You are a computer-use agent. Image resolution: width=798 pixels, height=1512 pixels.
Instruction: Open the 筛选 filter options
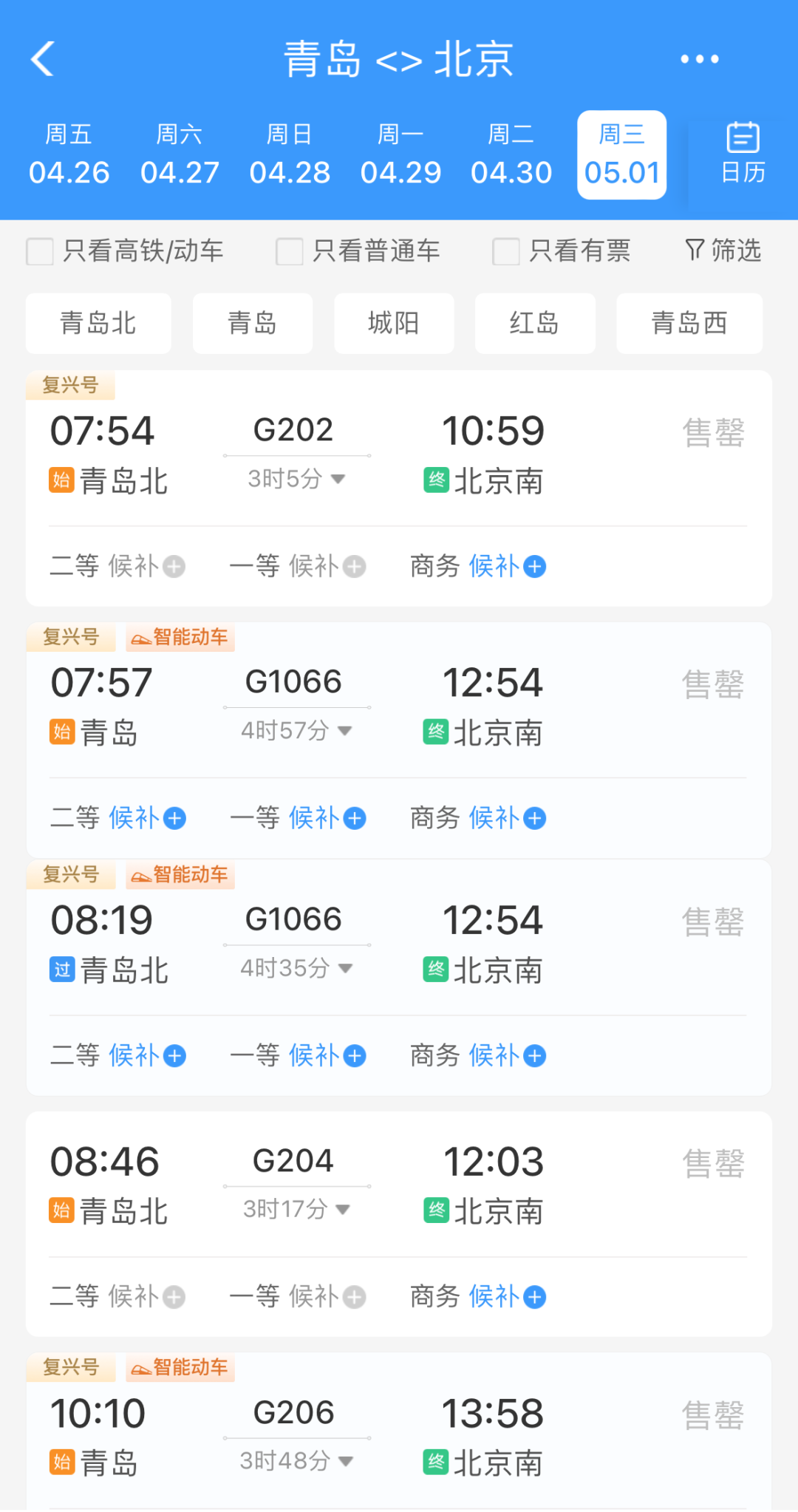723,251
